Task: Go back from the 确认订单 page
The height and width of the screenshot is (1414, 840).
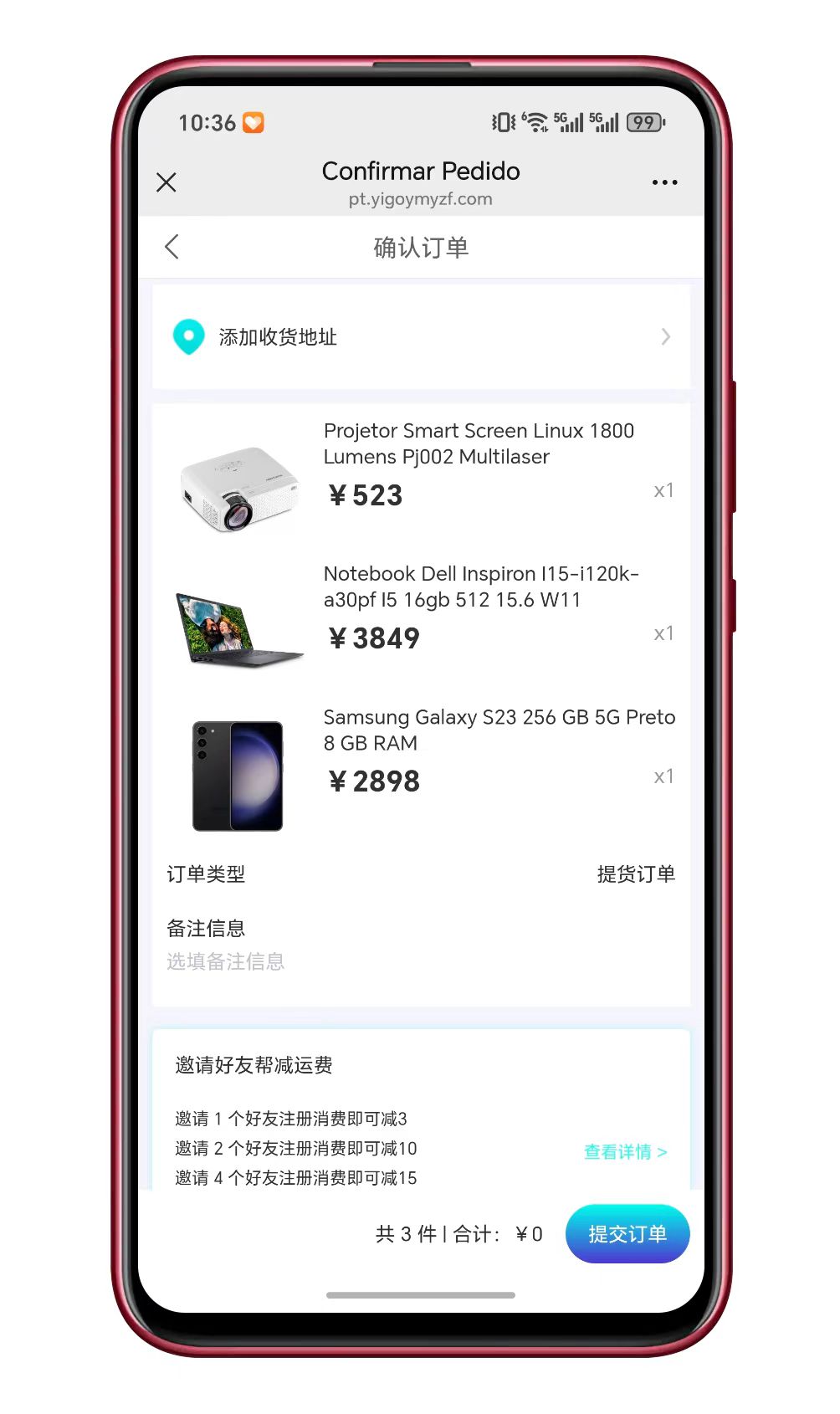Action: pos(172,247)
